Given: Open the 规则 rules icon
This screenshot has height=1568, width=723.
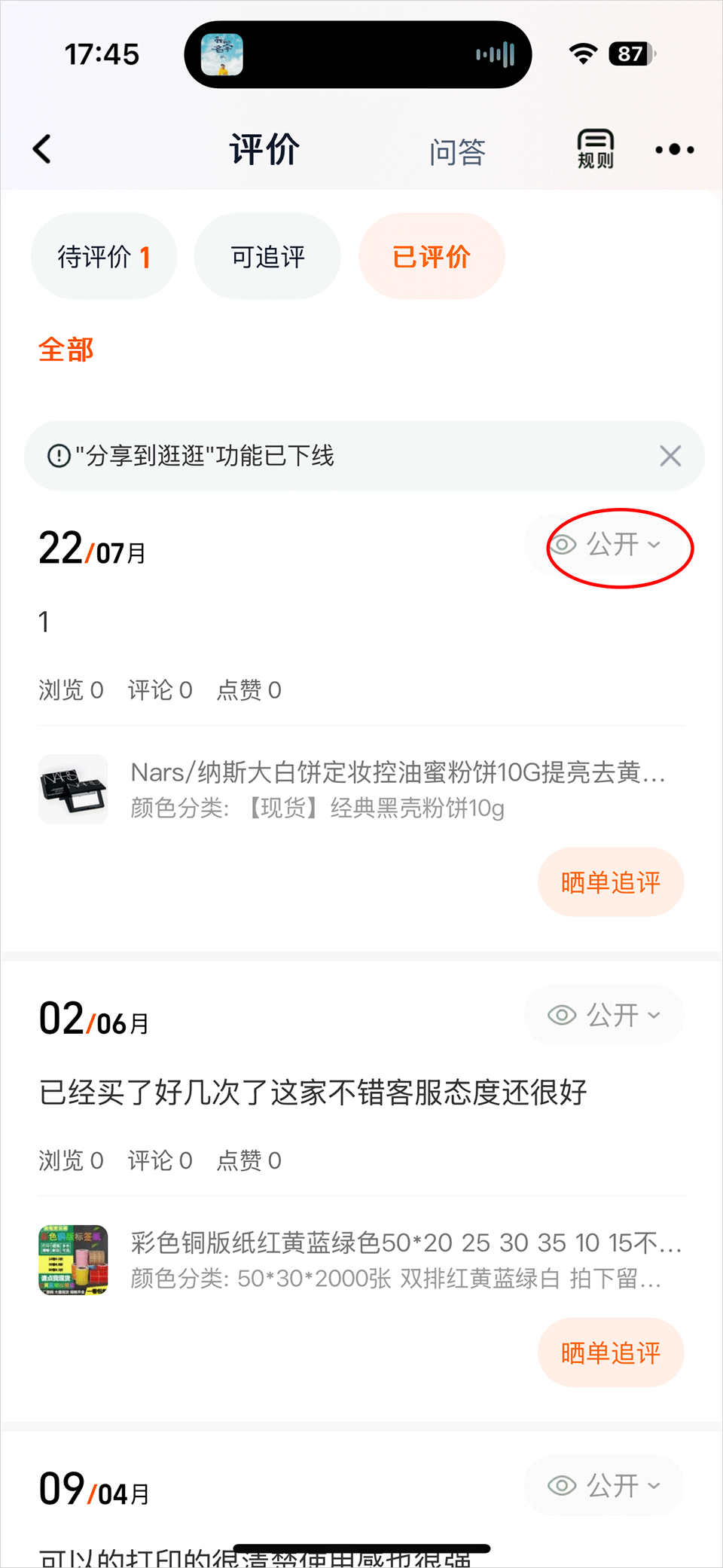Looking at the screenshot, I should (x=595, y=149).
